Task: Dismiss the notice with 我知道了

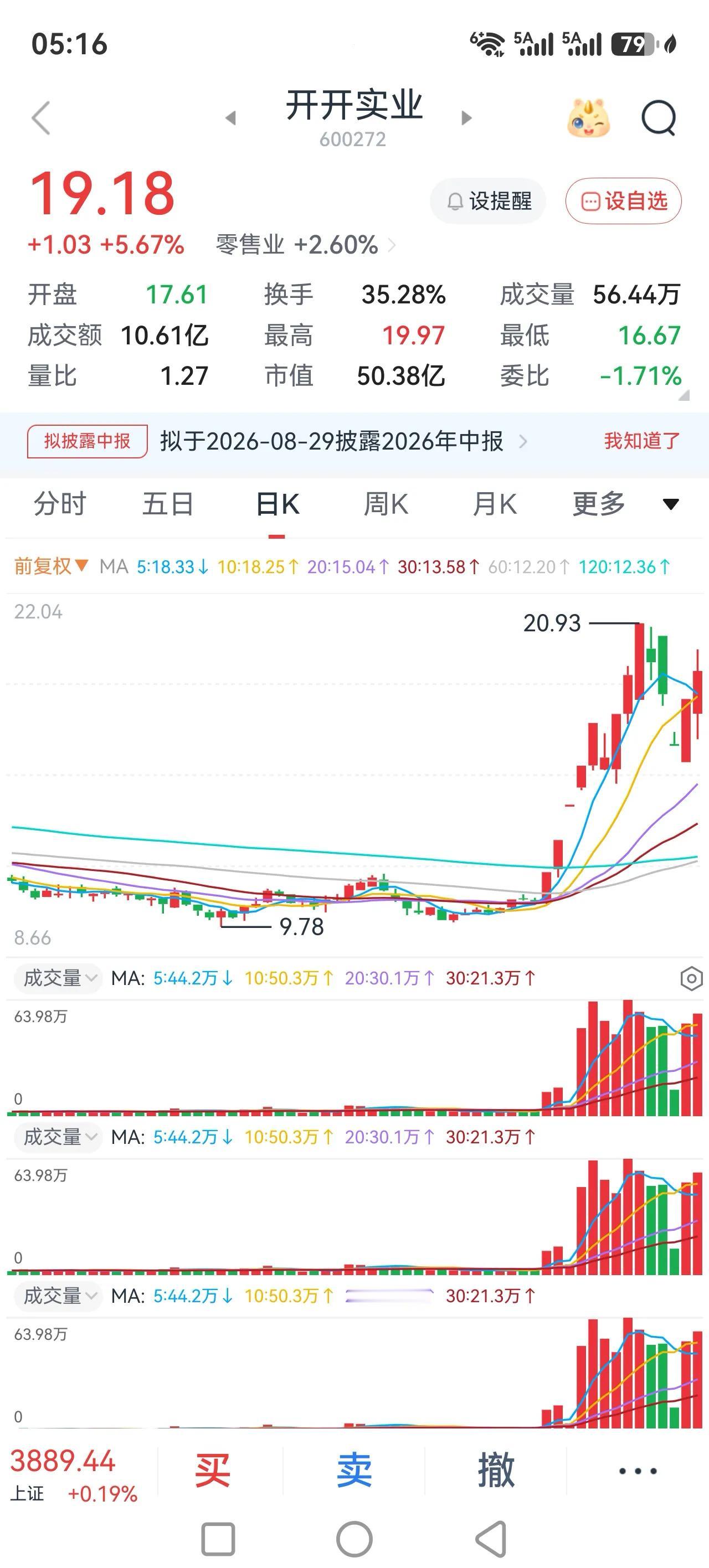Action: point(642,441)
